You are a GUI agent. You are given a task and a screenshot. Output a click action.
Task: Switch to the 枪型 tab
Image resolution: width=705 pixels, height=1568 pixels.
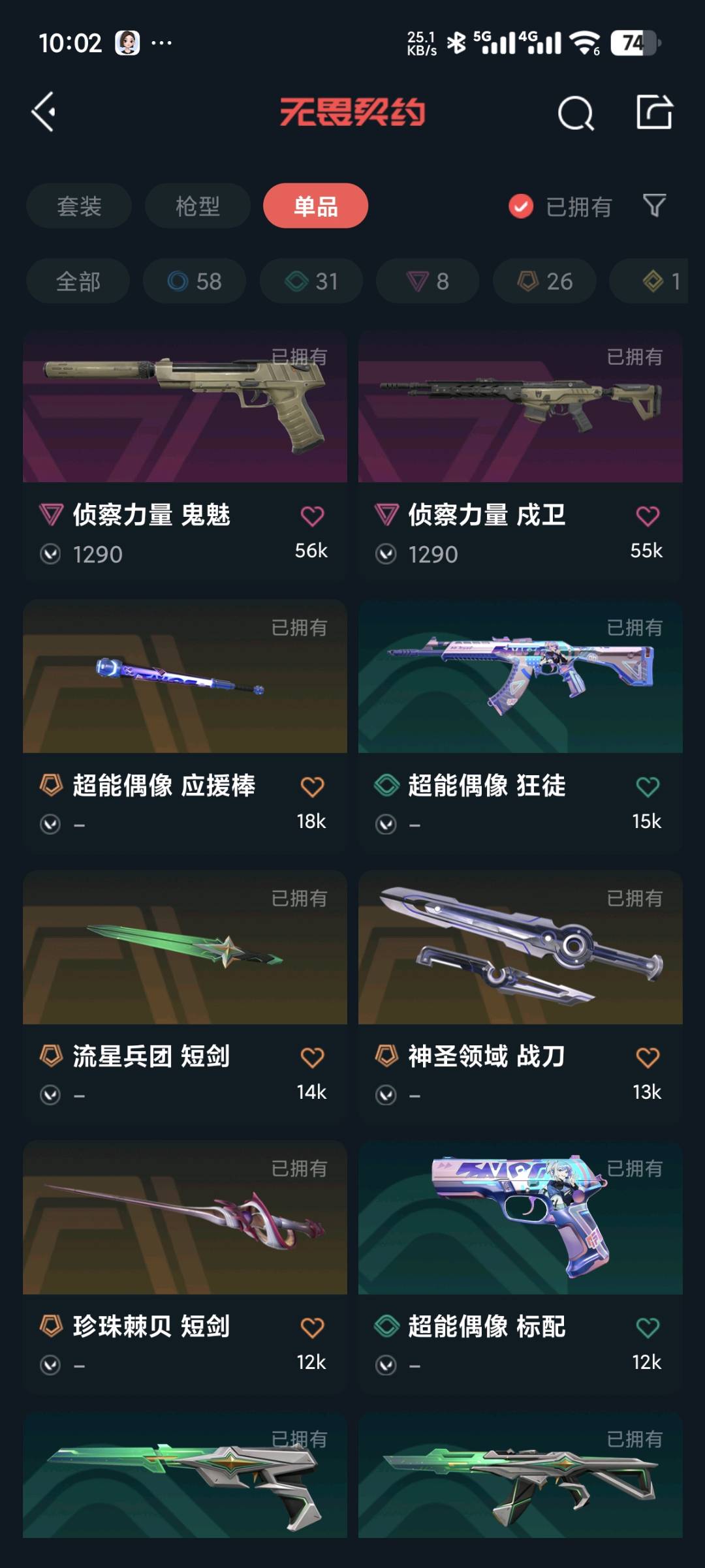[197, 206]
